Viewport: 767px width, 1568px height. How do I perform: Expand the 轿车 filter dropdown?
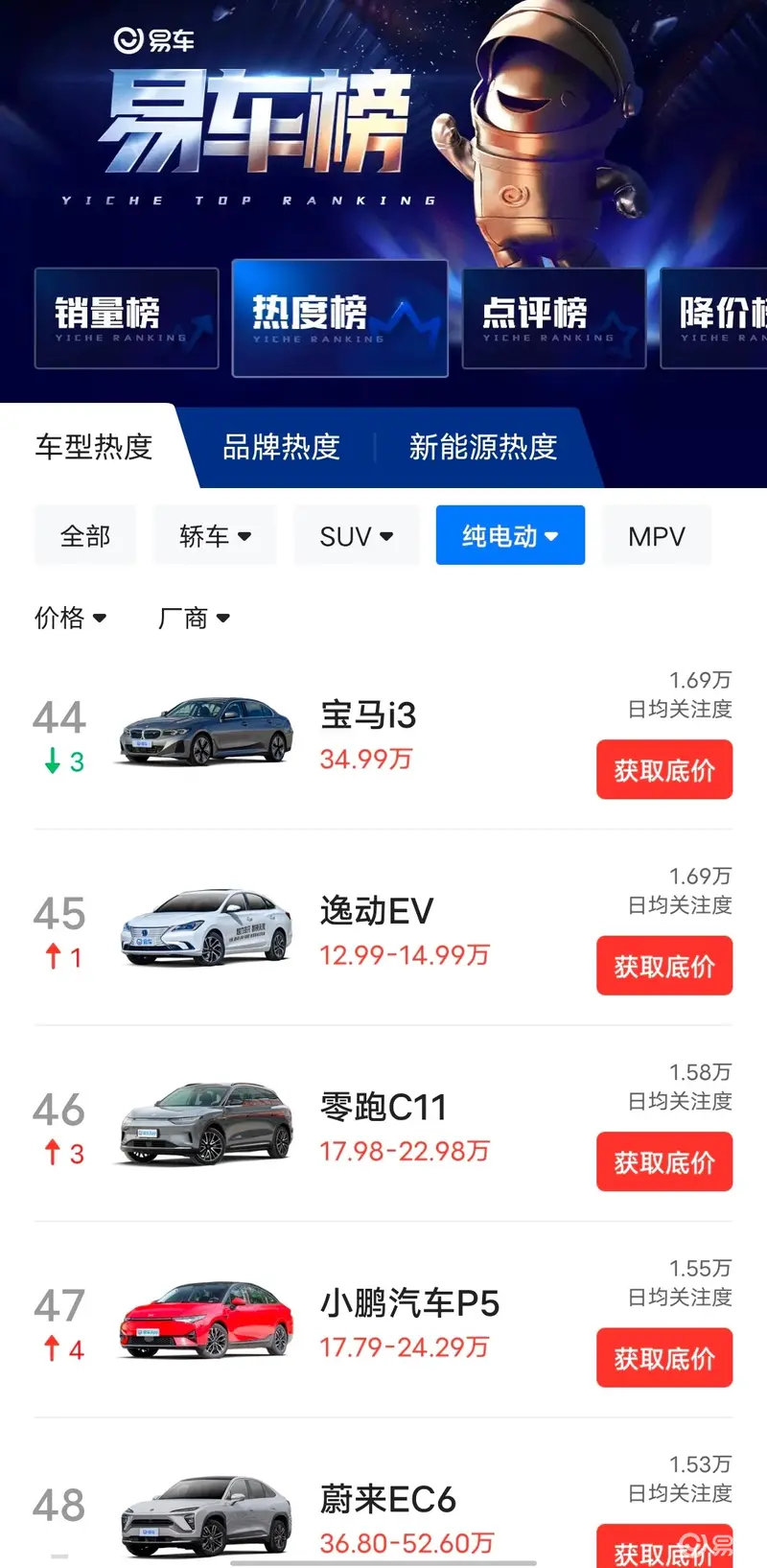(x=215, y=535)
